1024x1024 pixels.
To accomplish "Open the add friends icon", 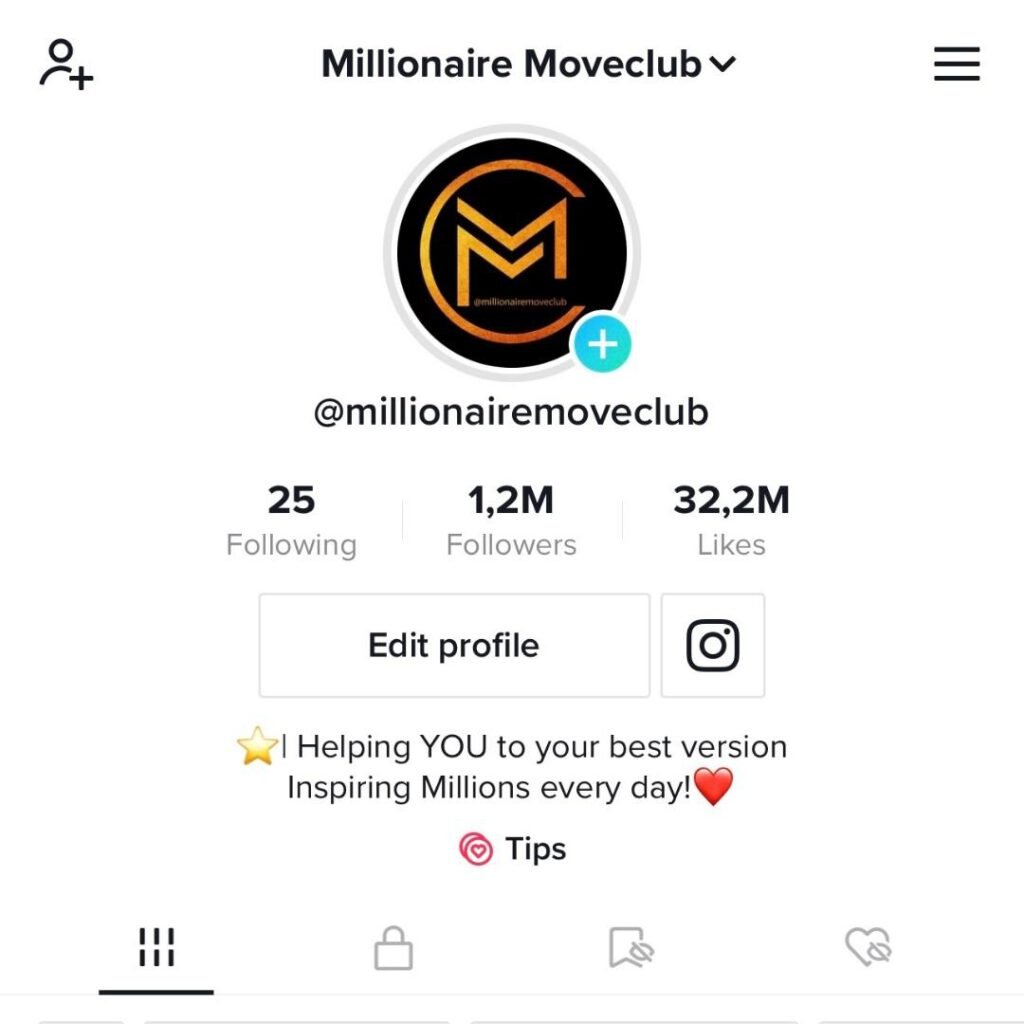I will [x=65, y=65].
